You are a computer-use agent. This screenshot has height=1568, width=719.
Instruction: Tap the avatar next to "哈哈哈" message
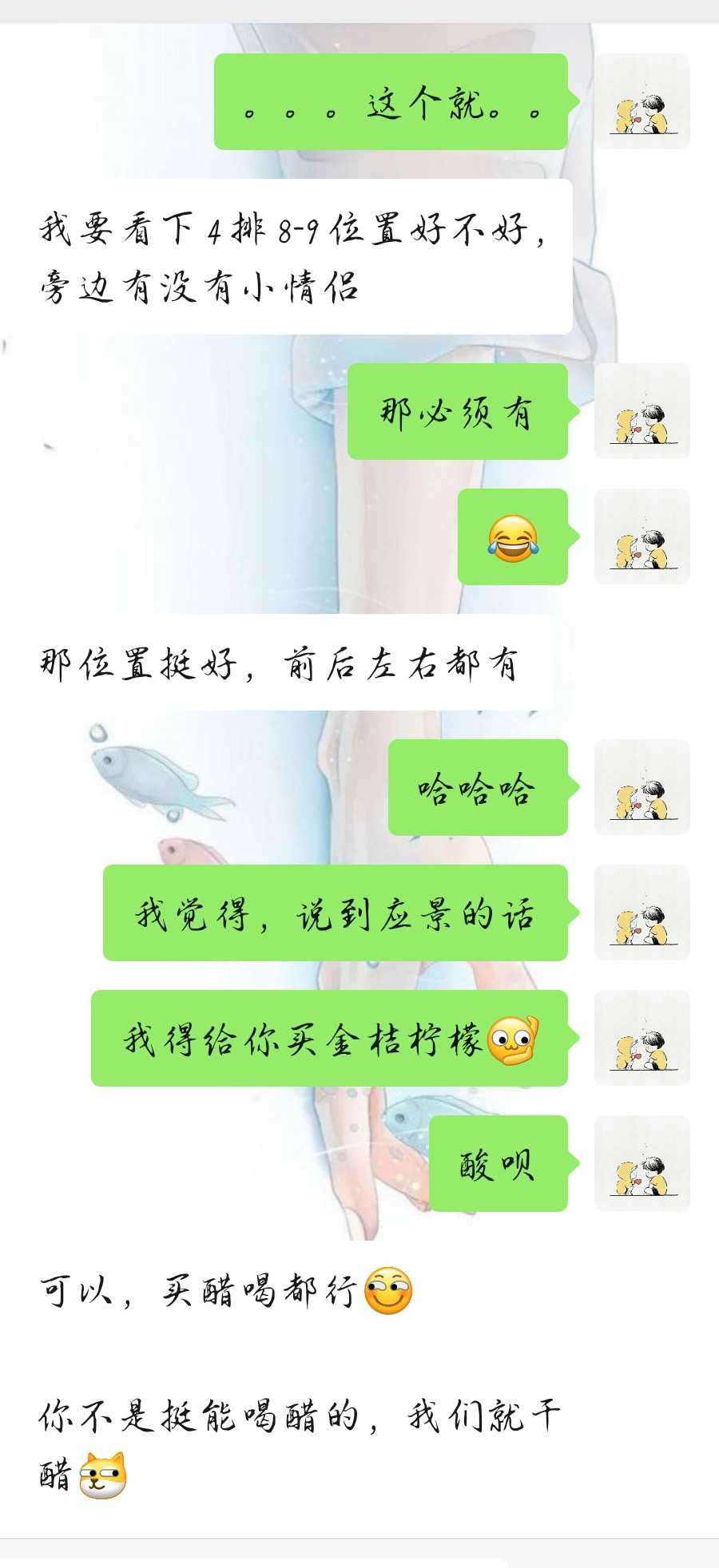click(x=642, y=787)
